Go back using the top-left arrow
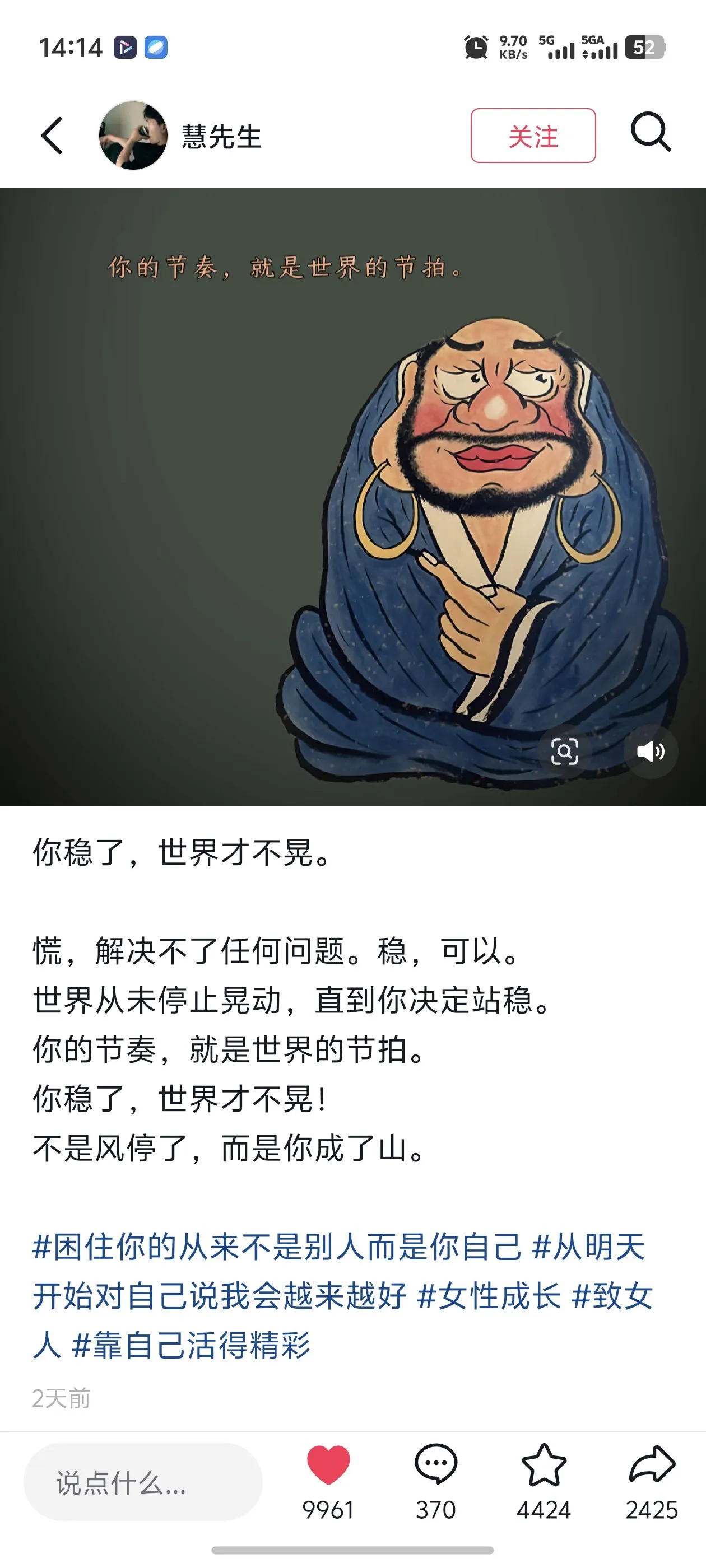Screen dimensions: 706x1568 [52, 136]
